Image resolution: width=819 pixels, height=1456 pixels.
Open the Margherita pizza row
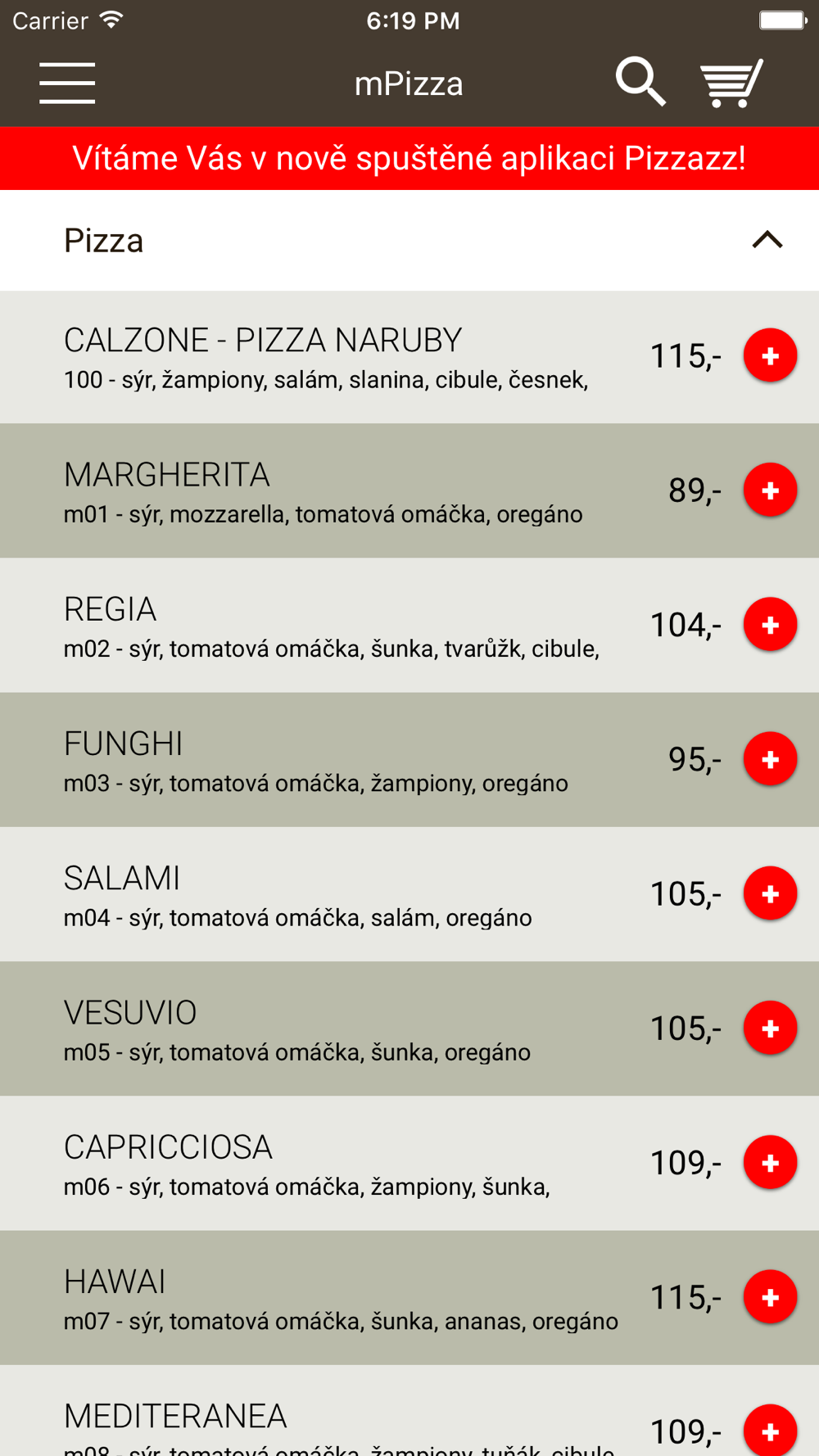pyautogui.click(x=409, y=491)
